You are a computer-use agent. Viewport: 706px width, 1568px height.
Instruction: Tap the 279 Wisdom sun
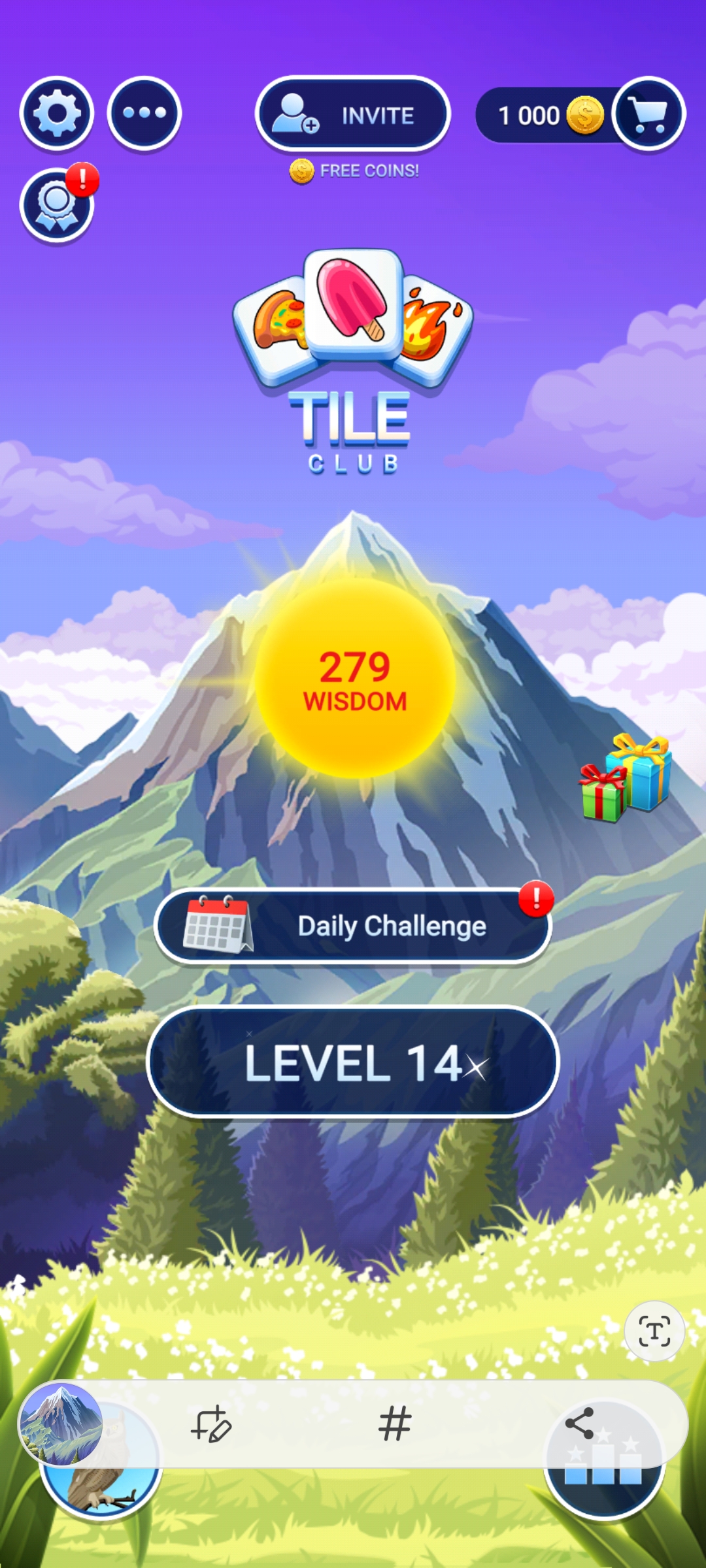(355, 678)
